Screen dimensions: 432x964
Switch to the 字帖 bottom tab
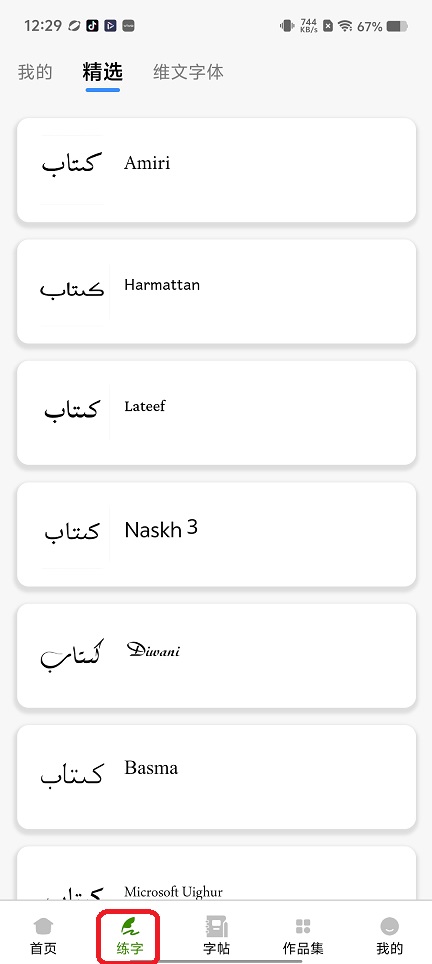[x=216, y=936]
